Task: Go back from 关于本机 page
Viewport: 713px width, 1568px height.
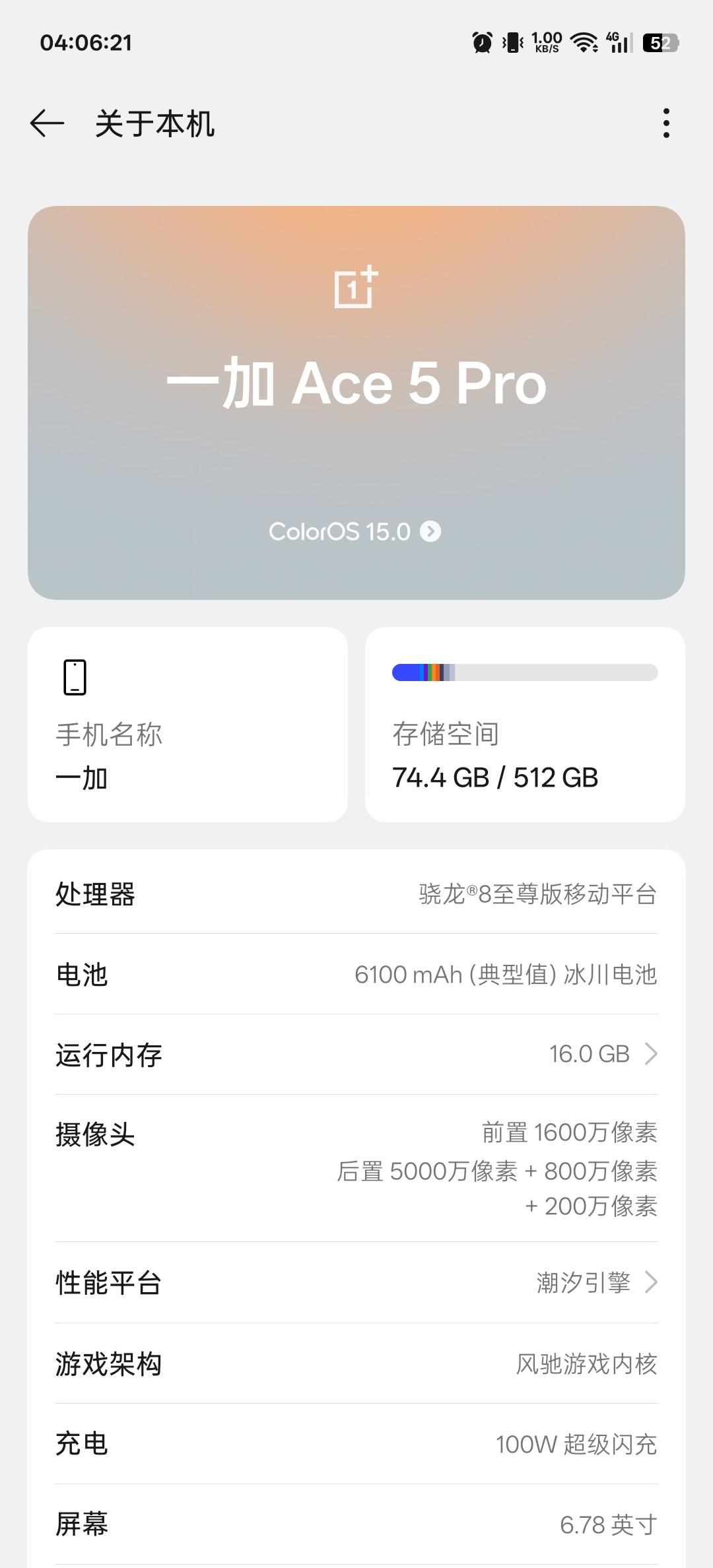Action: [47, 123]
